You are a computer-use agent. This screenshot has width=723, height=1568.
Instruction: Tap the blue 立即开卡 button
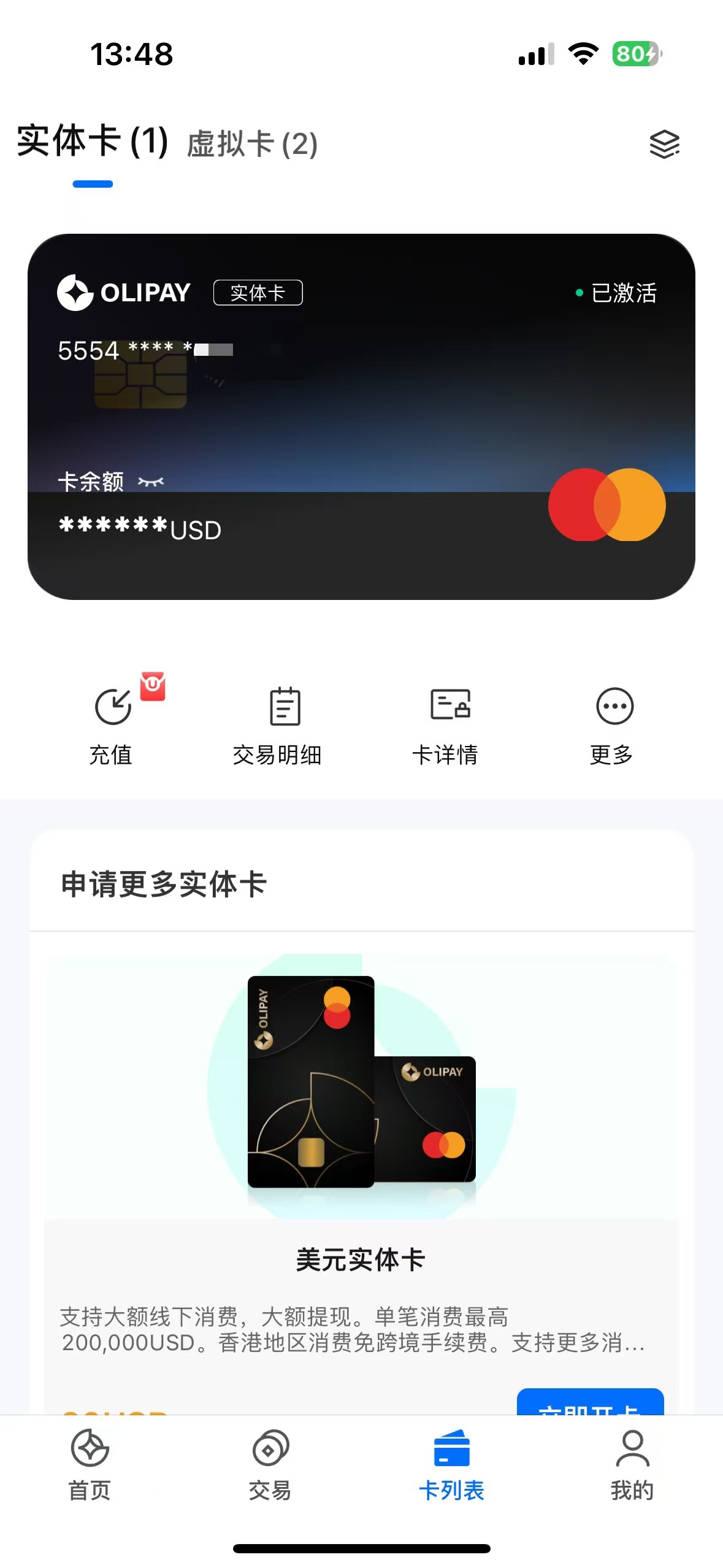pos(590,1402)
